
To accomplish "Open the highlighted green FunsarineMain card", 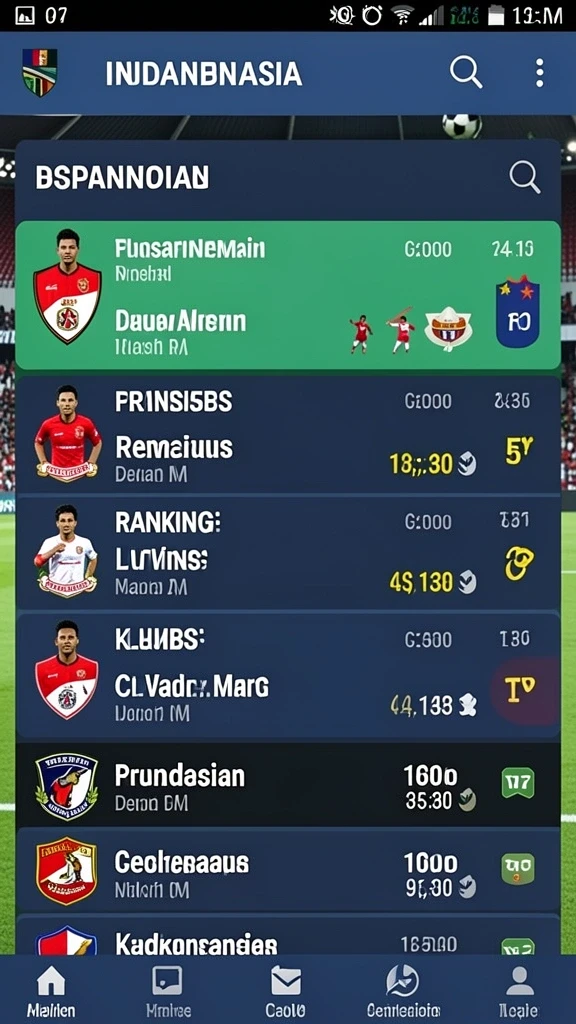I will pos(288,295).
